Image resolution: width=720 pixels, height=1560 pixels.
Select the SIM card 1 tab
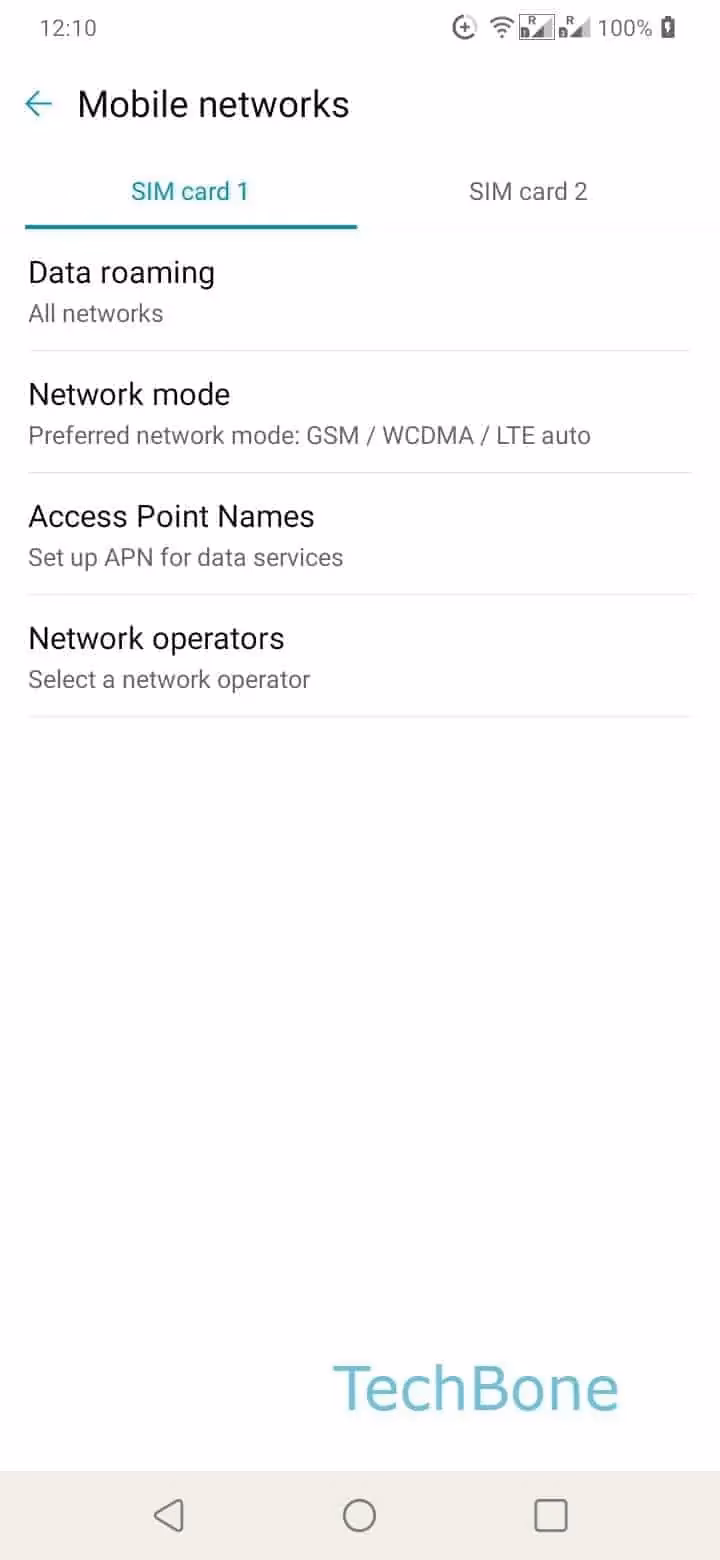(190, 191)
